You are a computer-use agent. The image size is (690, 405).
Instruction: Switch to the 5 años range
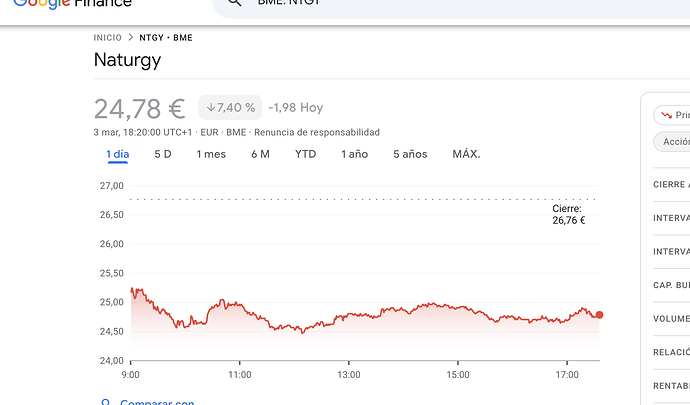tap(410, 154)
